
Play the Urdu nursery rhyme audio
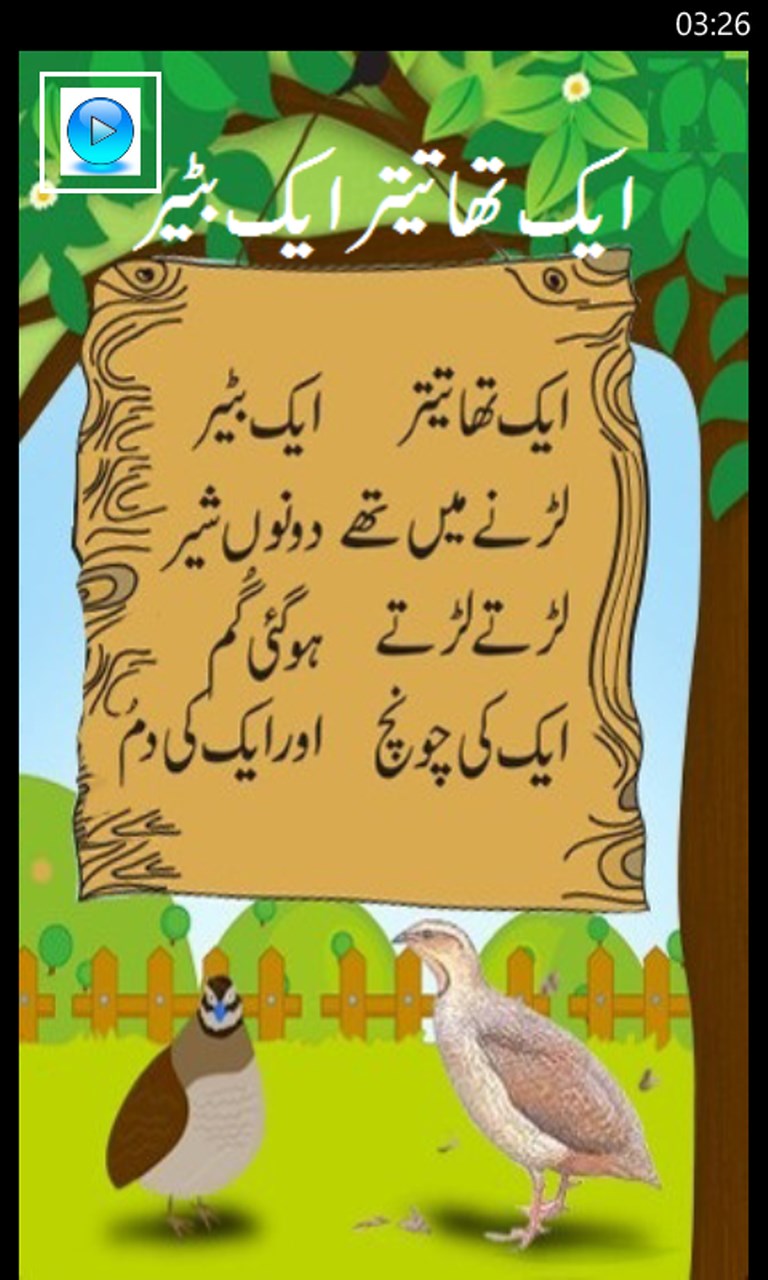coord(100,131)
